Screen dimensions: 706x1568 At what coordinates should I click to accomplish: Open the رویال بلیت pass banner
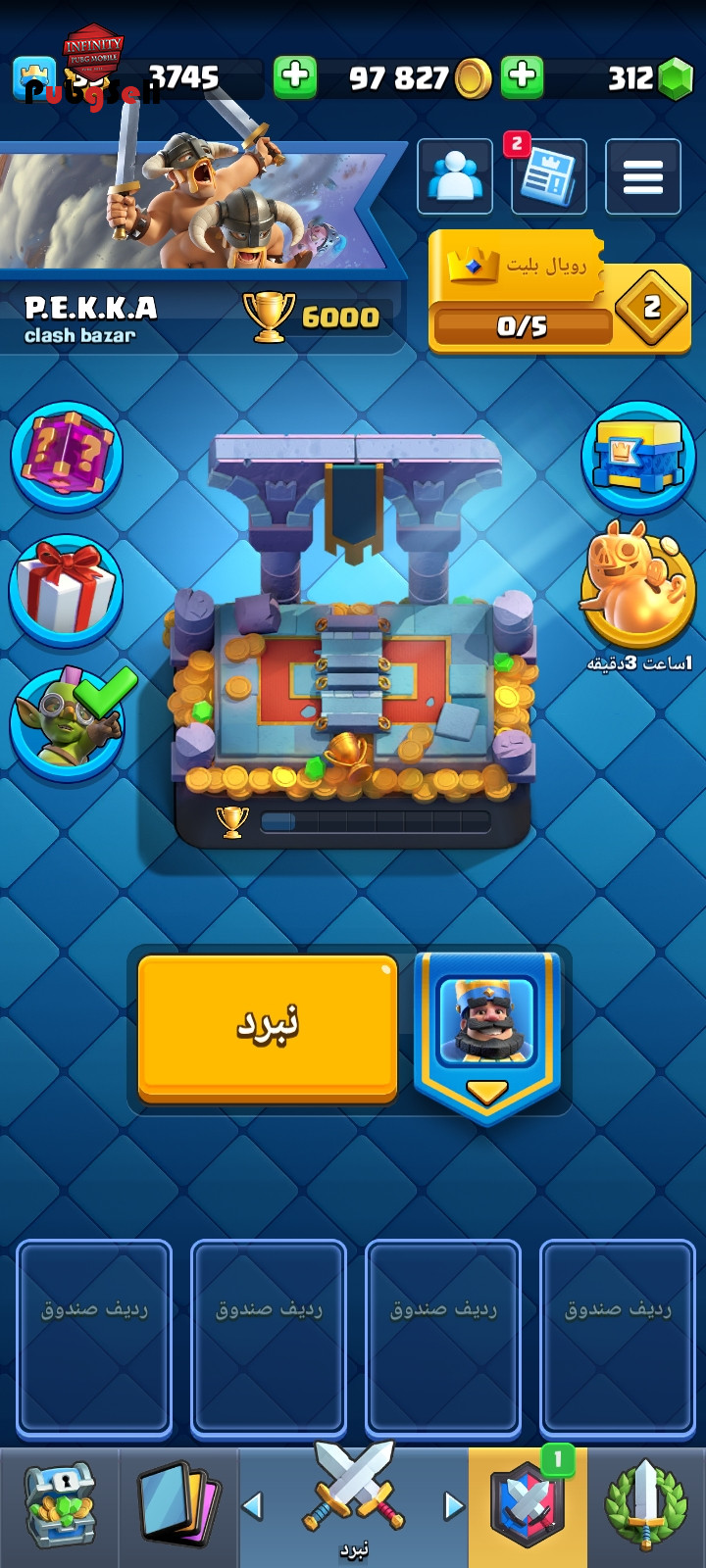pyautogui.click(x=559, y=292)
